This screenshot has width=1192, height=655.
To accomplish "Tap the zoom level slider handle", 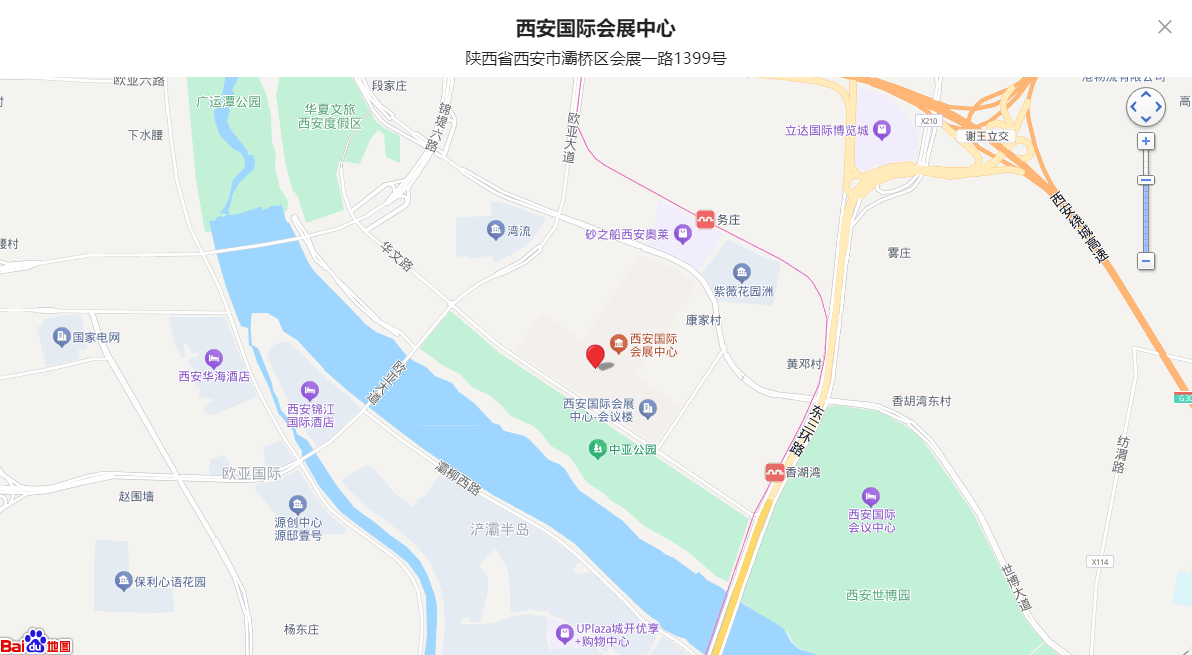I will tap(1146, 180).
